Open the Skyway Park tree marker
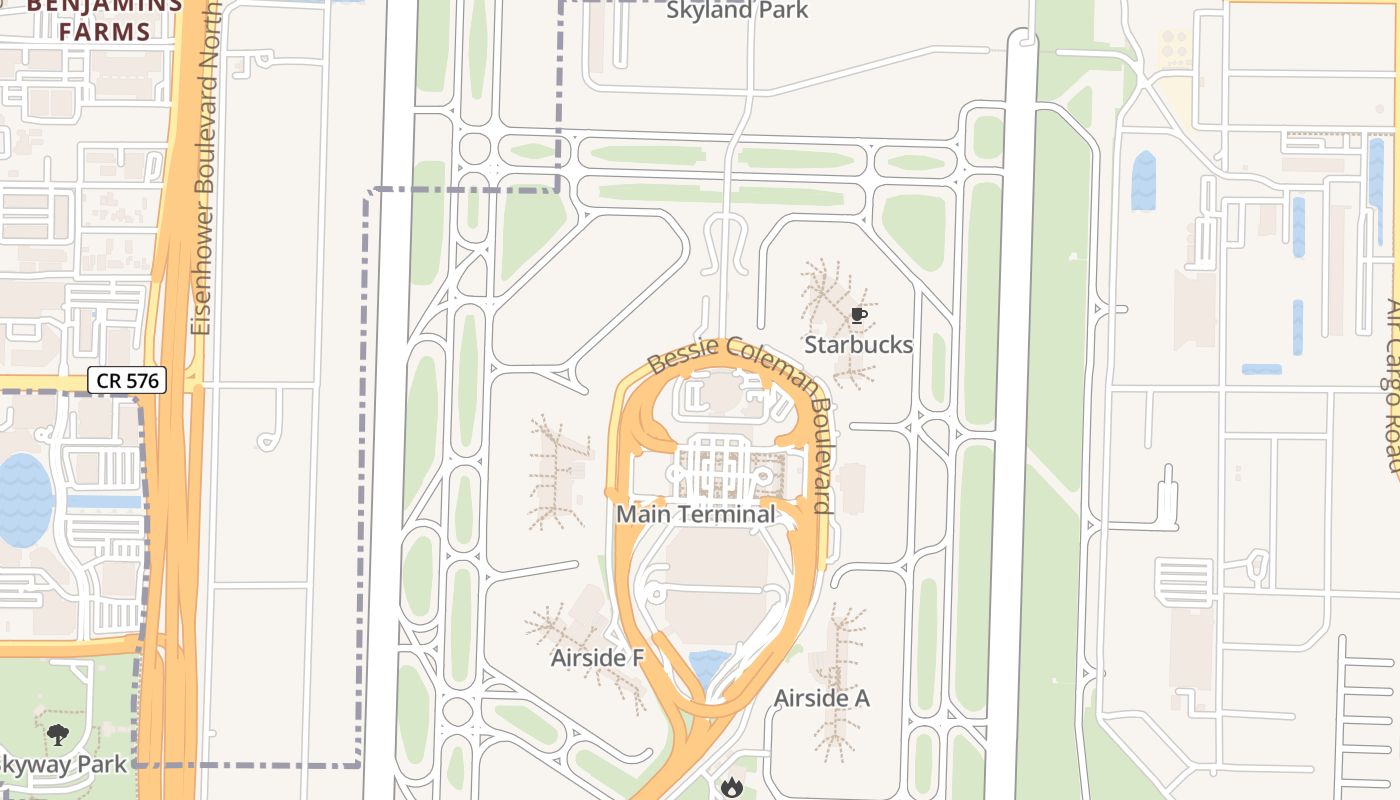Viewport: 1400px width, 800px height. [x=58, y=735]
